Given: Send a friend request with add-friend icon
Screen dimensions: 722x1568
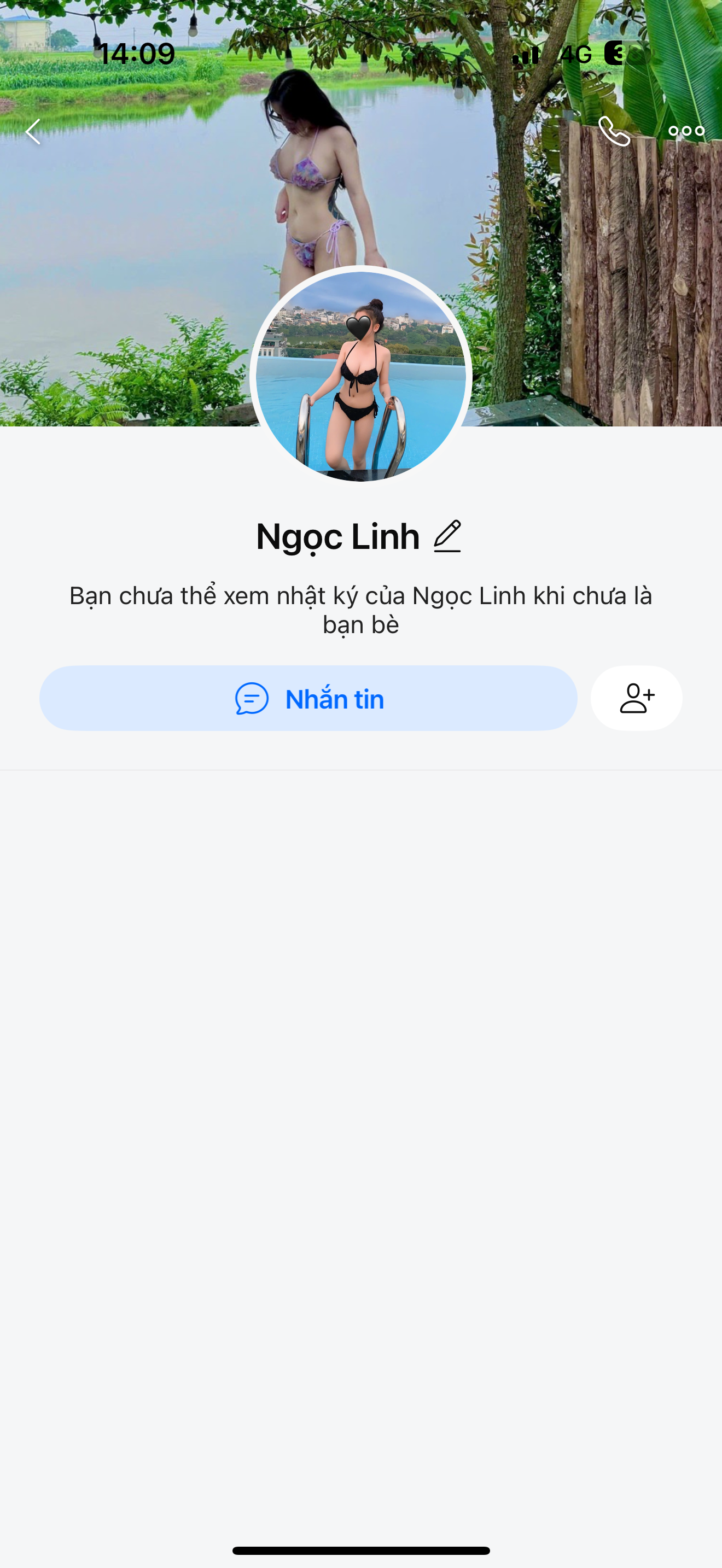Looking at the screenshot, I should point(636,698).
